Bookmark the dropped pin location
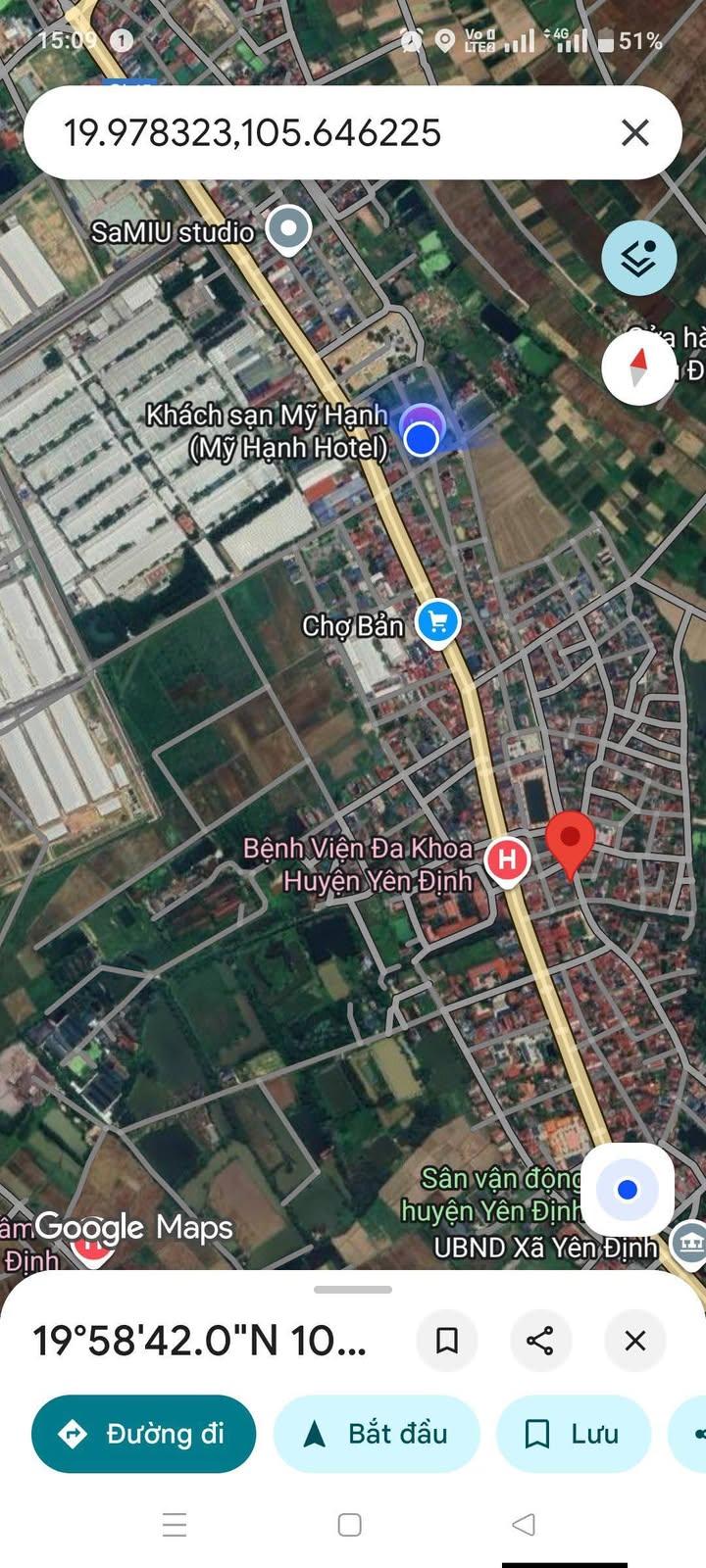 pyautogui.click(x=447, y=1340)
